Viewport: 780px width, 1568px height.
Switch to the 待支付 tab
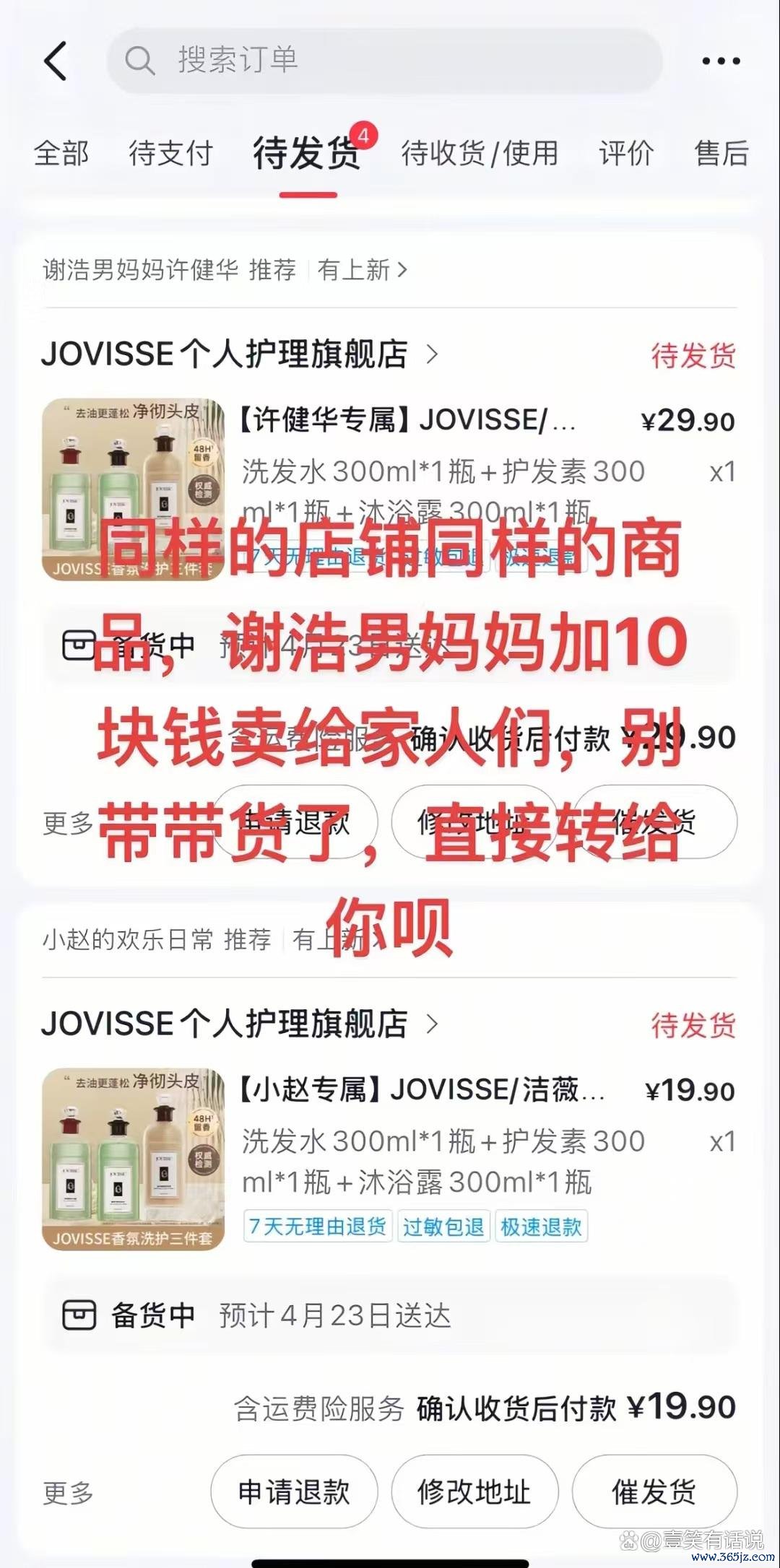click(x=170, y=154)
